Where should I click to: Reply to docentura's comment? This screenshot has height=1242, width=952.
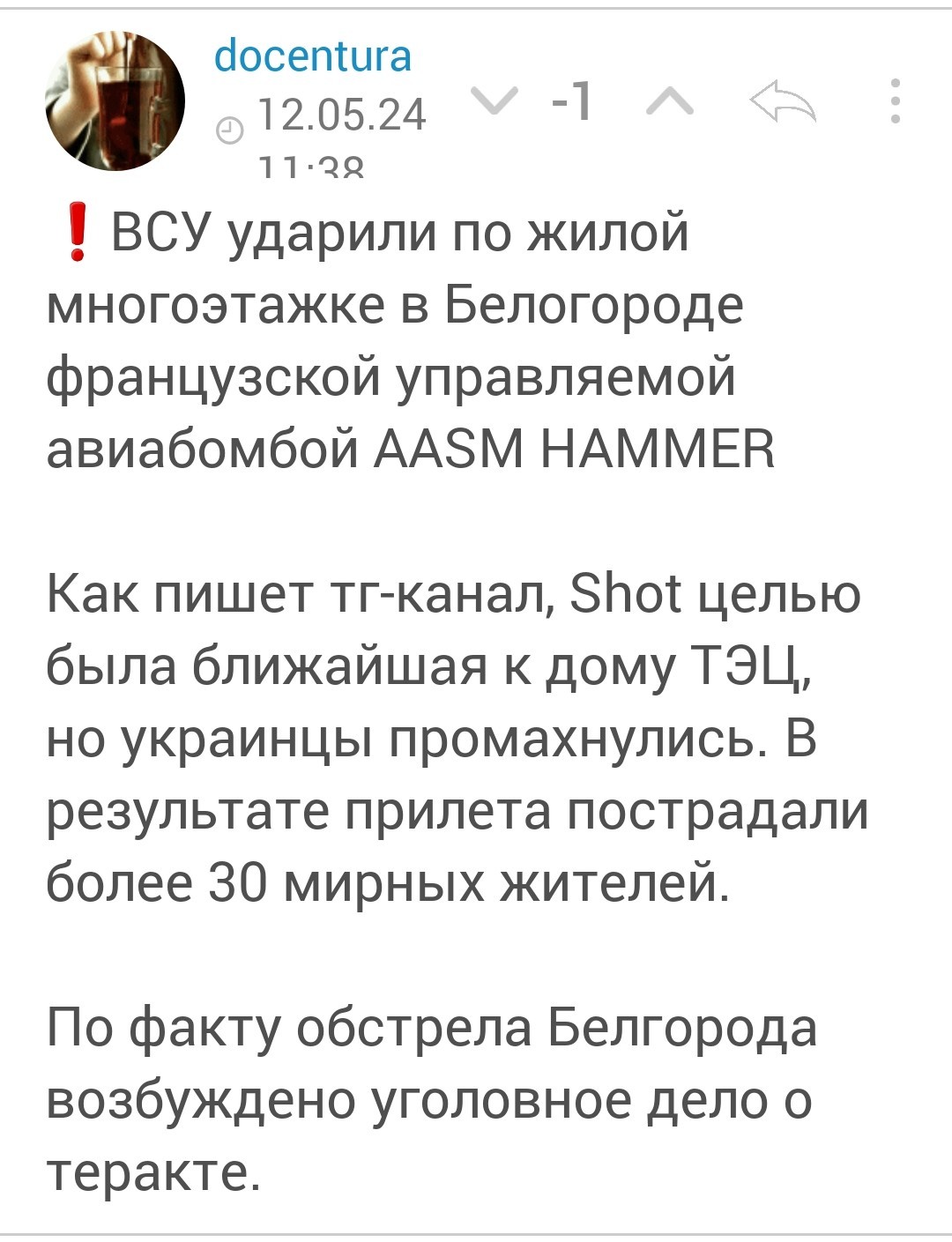[783, 104]
